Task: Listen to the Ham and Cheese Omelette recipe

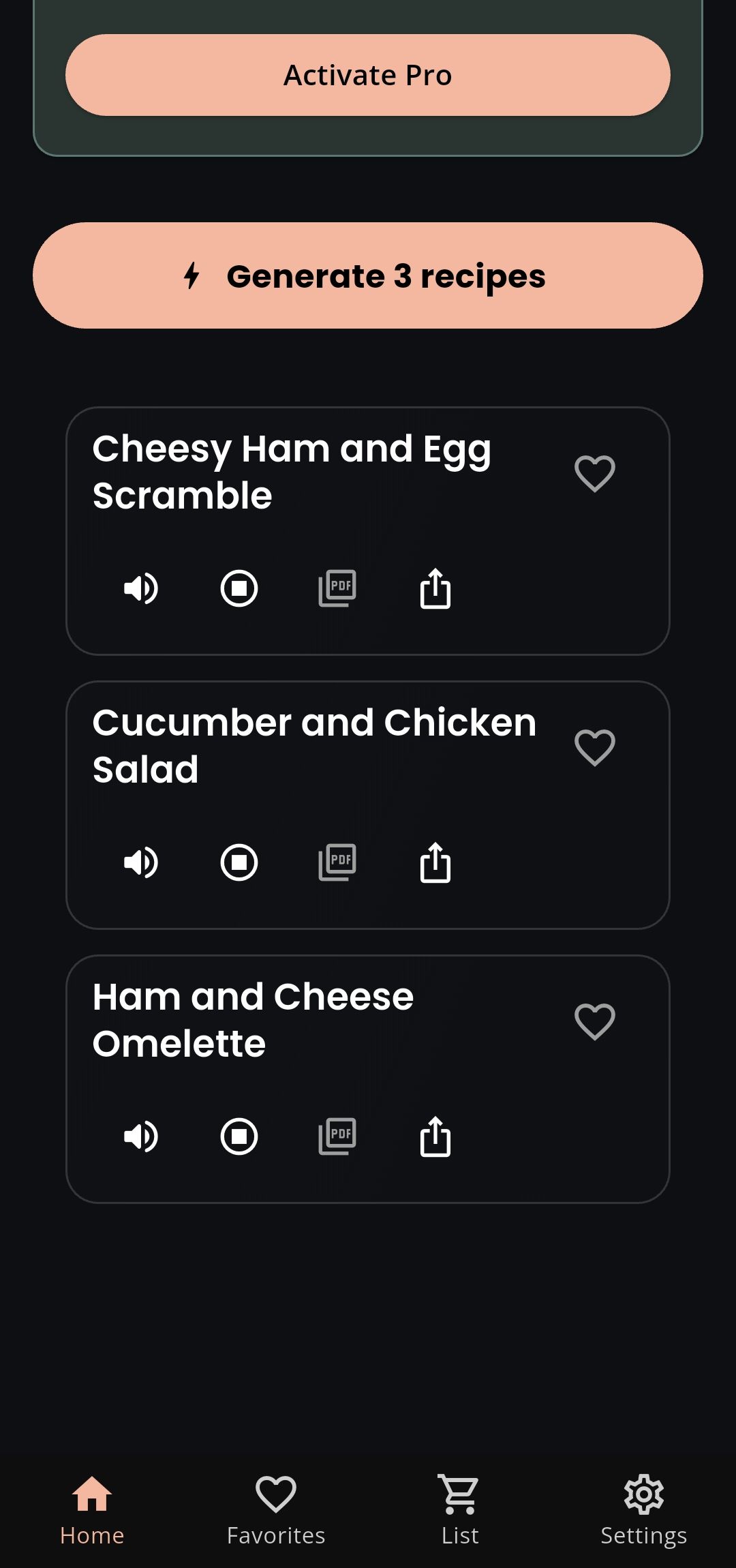Action: pyautogui.click(x=141, y=1136)
